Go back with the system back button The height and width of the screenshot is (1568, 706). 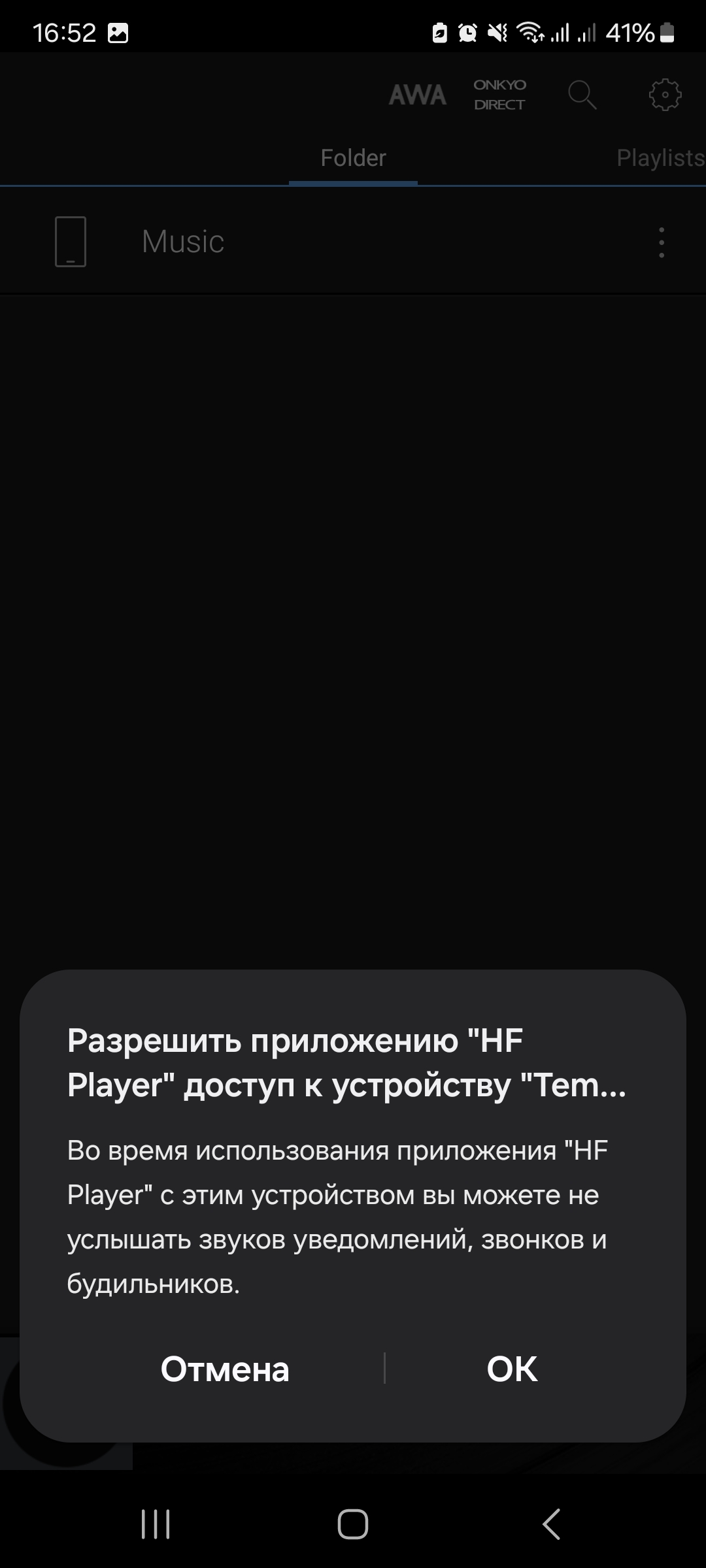click(552, 1524)
